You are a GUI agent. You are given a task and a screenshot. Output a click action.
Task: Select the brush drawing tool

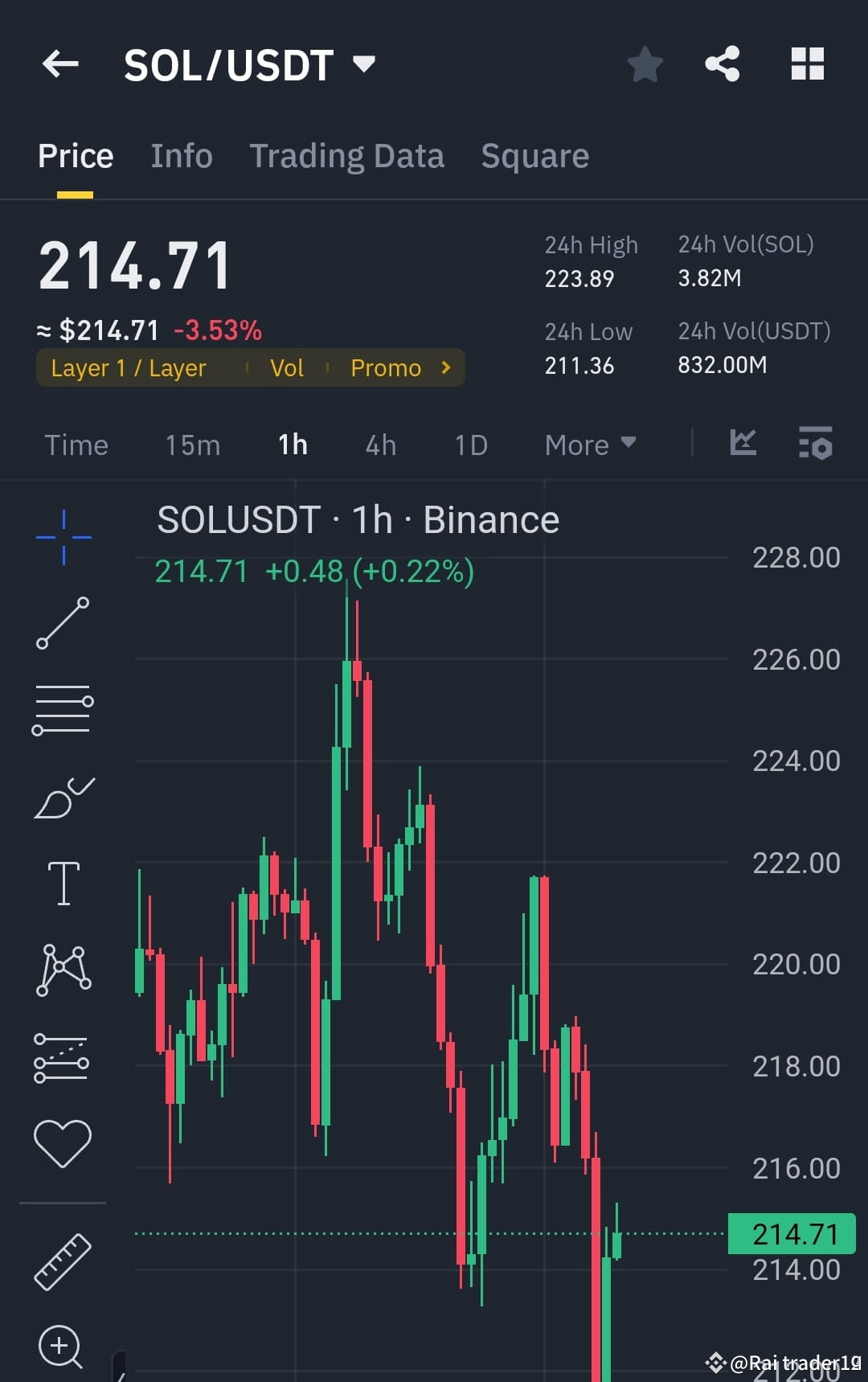click(x=63, y=796)
